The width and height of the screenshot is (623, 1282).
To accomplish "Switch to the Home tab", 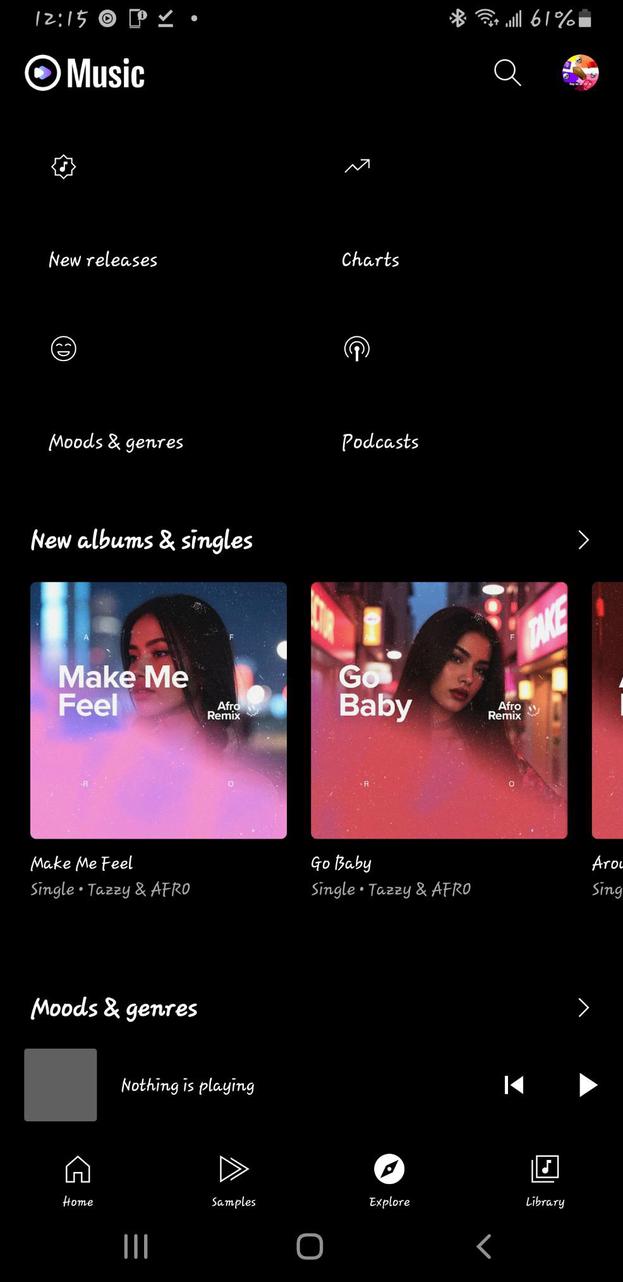I will [x=78, y=1180].
